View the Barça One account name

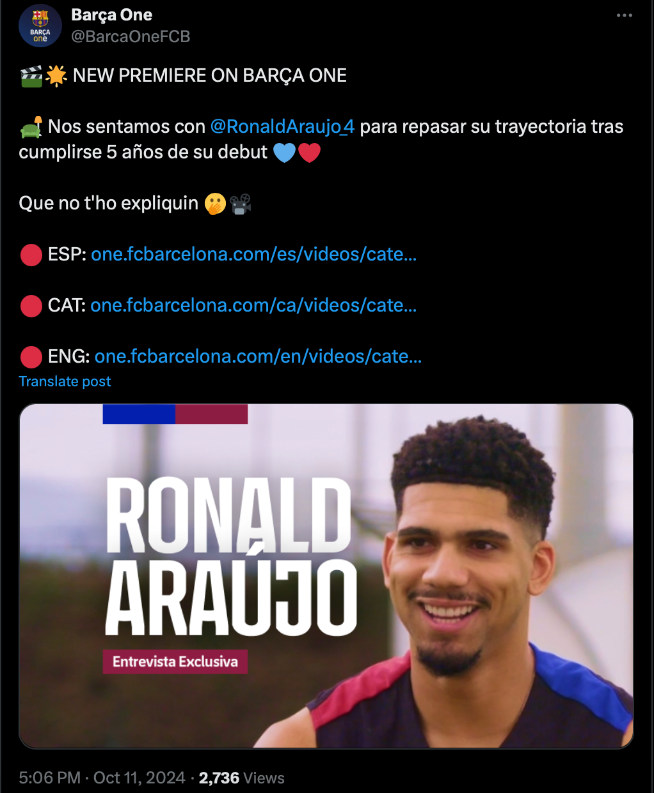[112, 16]
